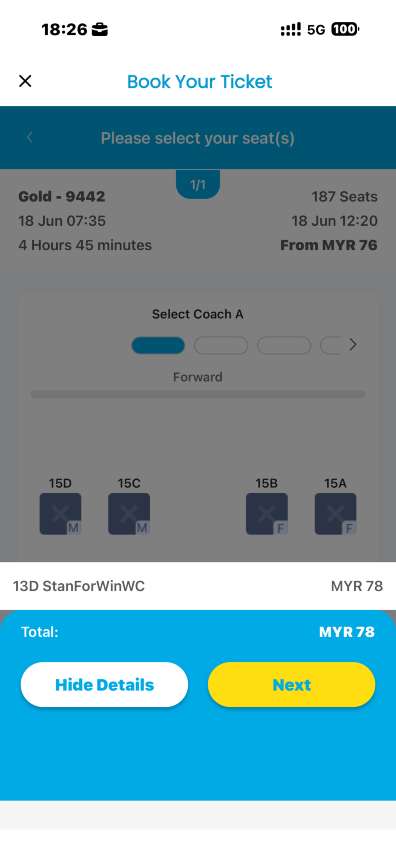Close the Book Your Ticket screen
The width and height of the screenshot is (396, 860).
click(x=25, y=81)
